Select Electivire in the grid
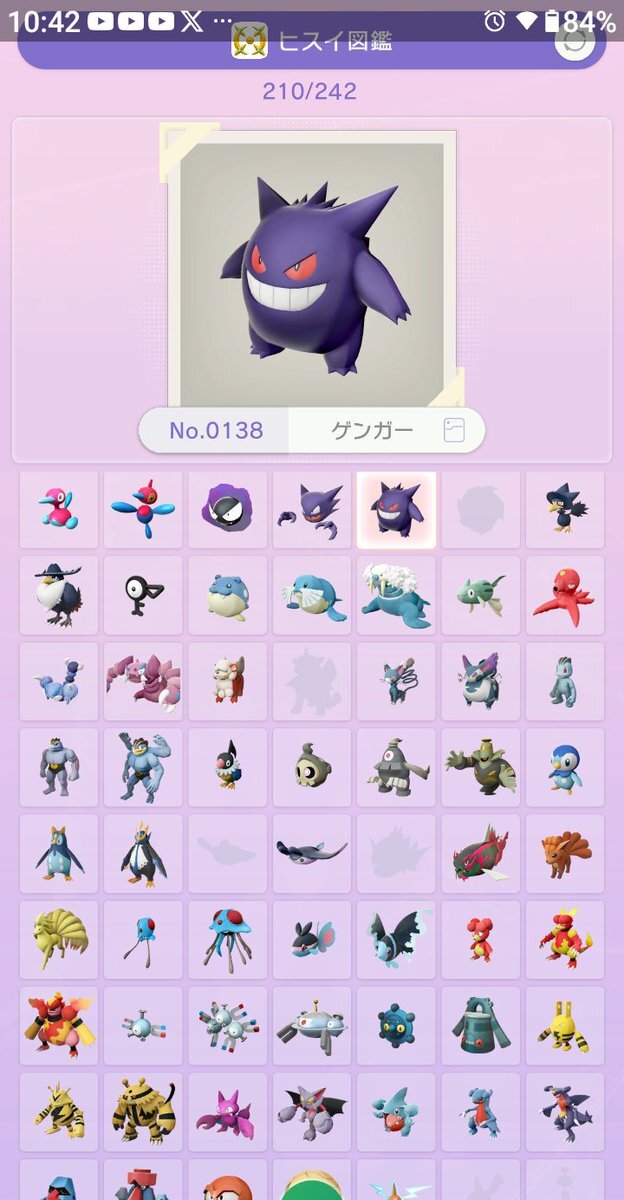 point(143,1112)
